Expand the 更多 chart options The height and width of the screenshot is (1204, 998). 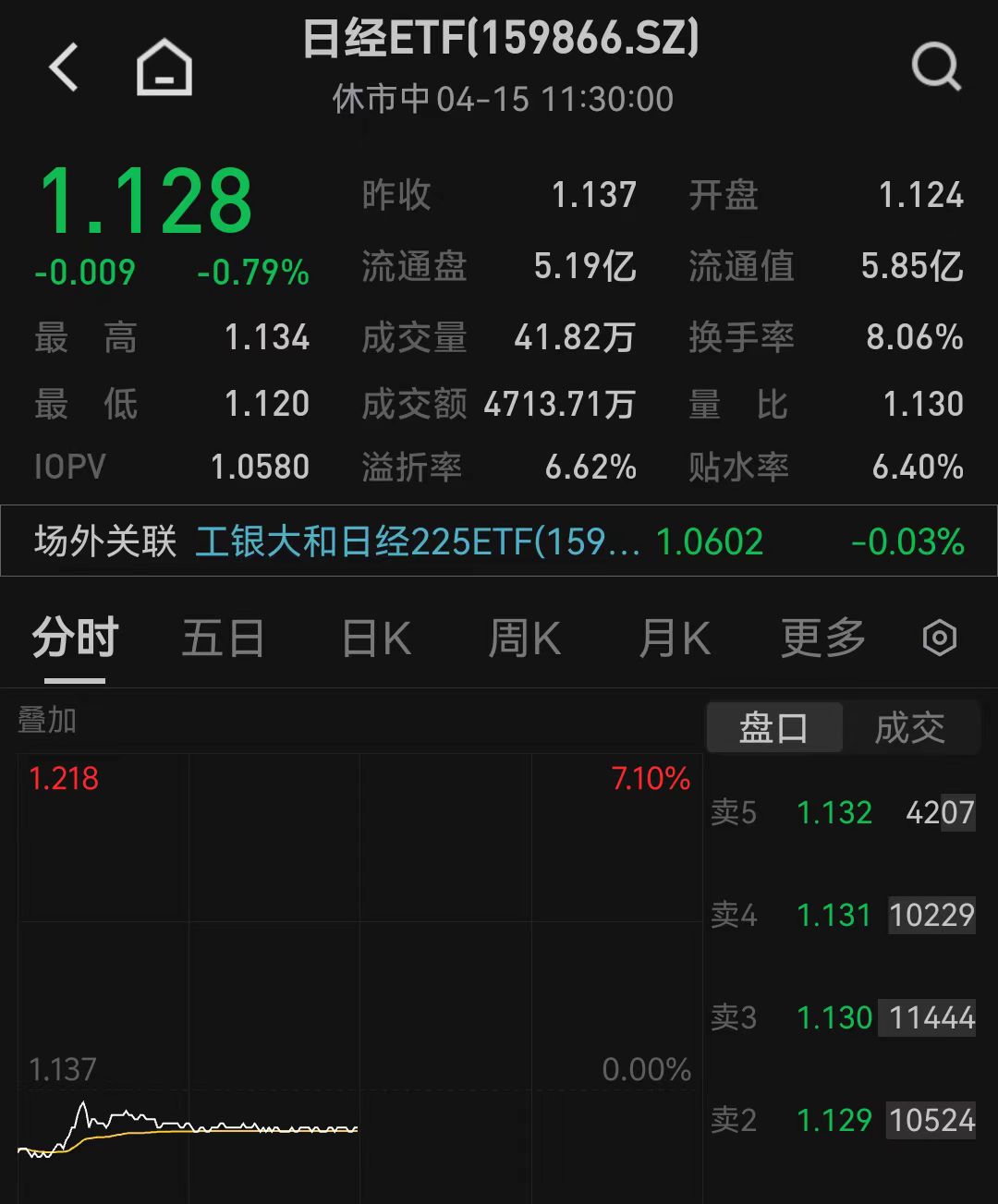(x=822, y=638)
